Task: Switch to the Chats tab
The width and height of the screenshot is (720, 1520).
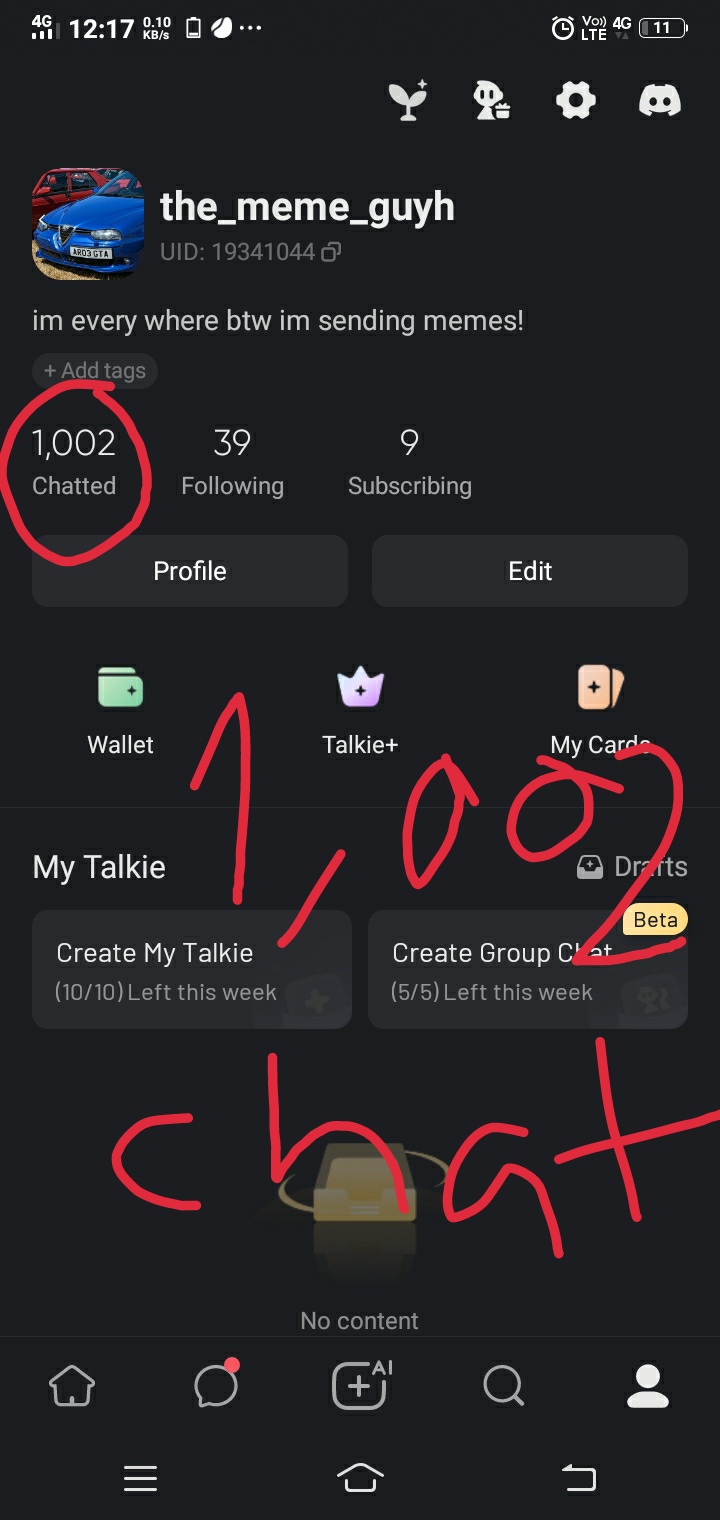Action: pyautogui.click(x=216, y=1386)
